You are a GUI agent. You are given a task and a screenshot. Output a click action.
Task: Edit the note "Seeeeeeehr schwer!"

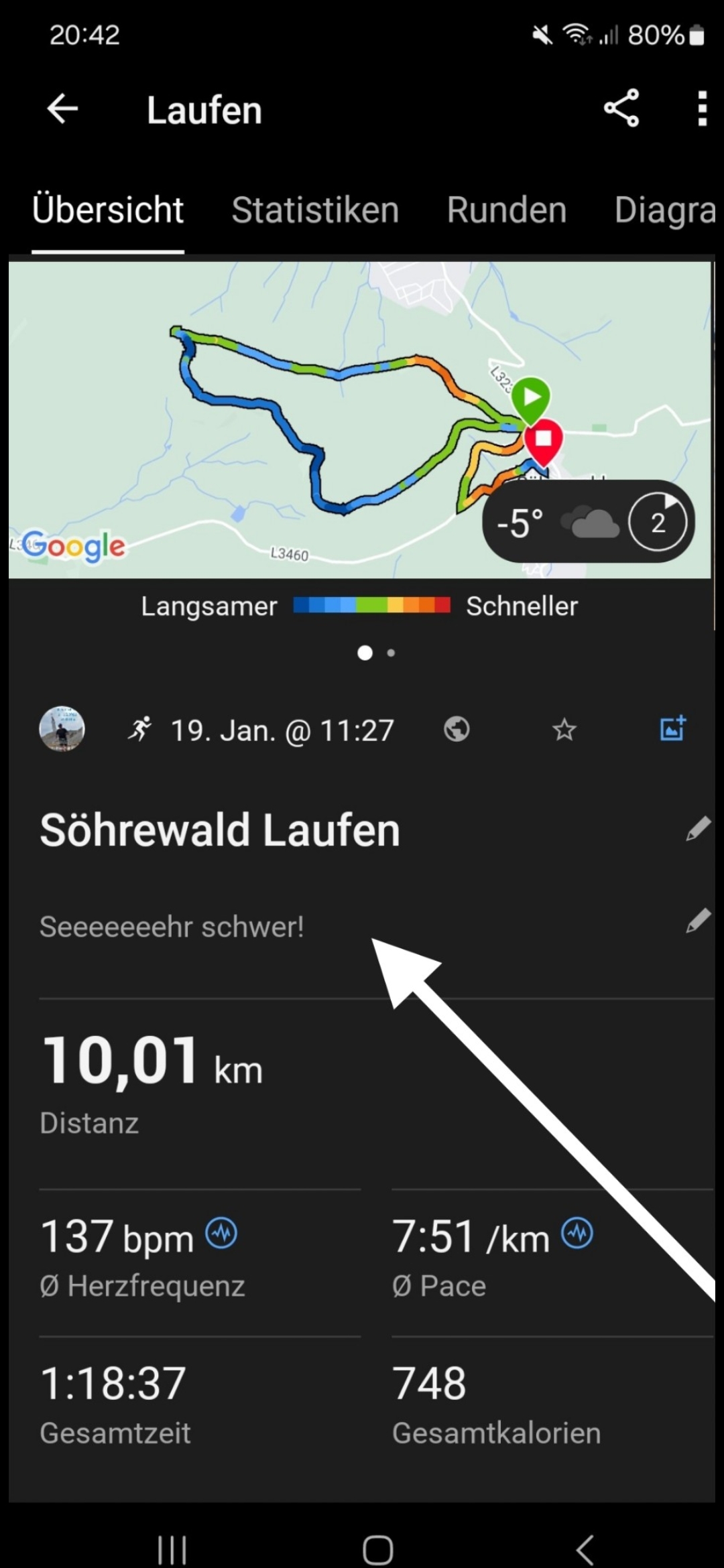click(698, 921)
